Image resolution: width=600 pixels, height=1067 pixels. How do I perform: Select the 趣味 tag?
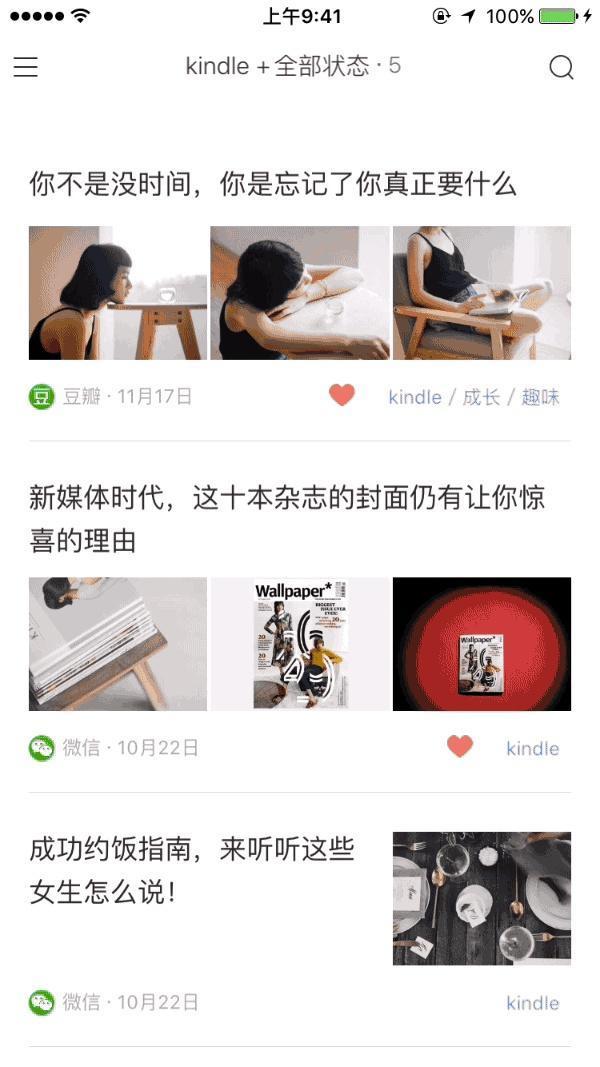[540, 397]
